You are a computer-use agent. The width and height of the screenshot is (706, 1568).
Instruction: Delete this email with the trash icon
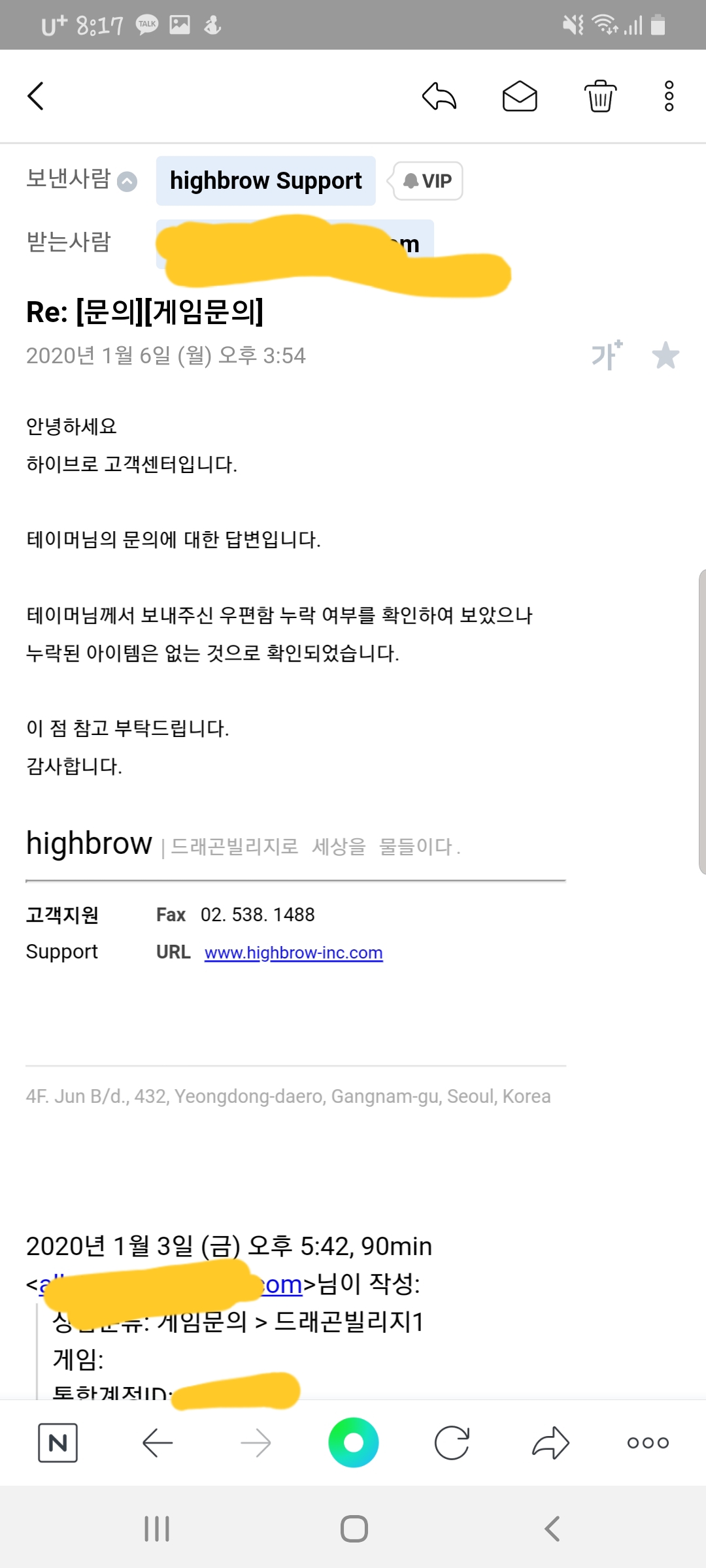tap(600, 96)
